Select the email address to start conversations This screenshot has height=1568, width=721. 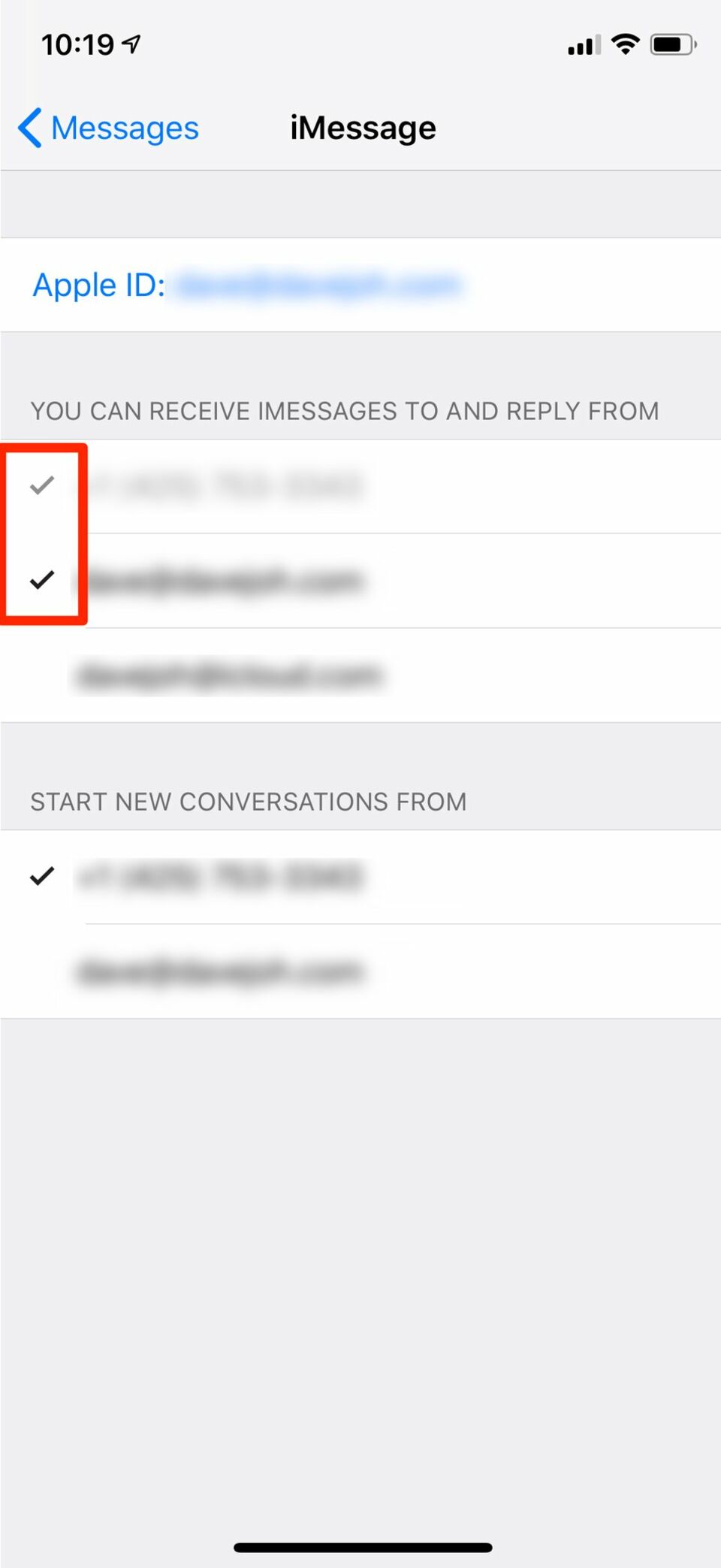tap(360, 971)
